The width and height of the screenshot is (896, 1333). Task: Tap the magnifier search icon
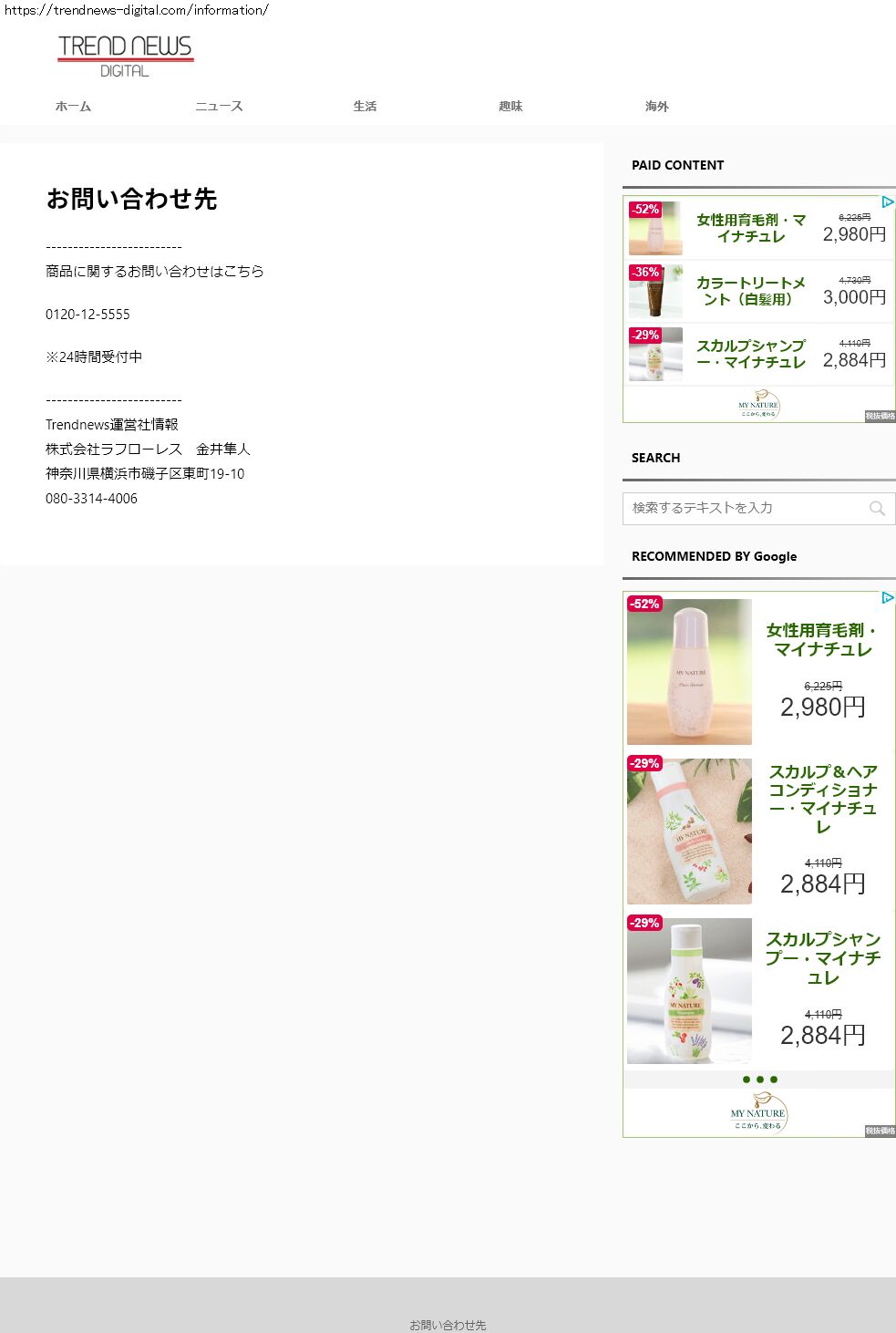tap(877, 509)
